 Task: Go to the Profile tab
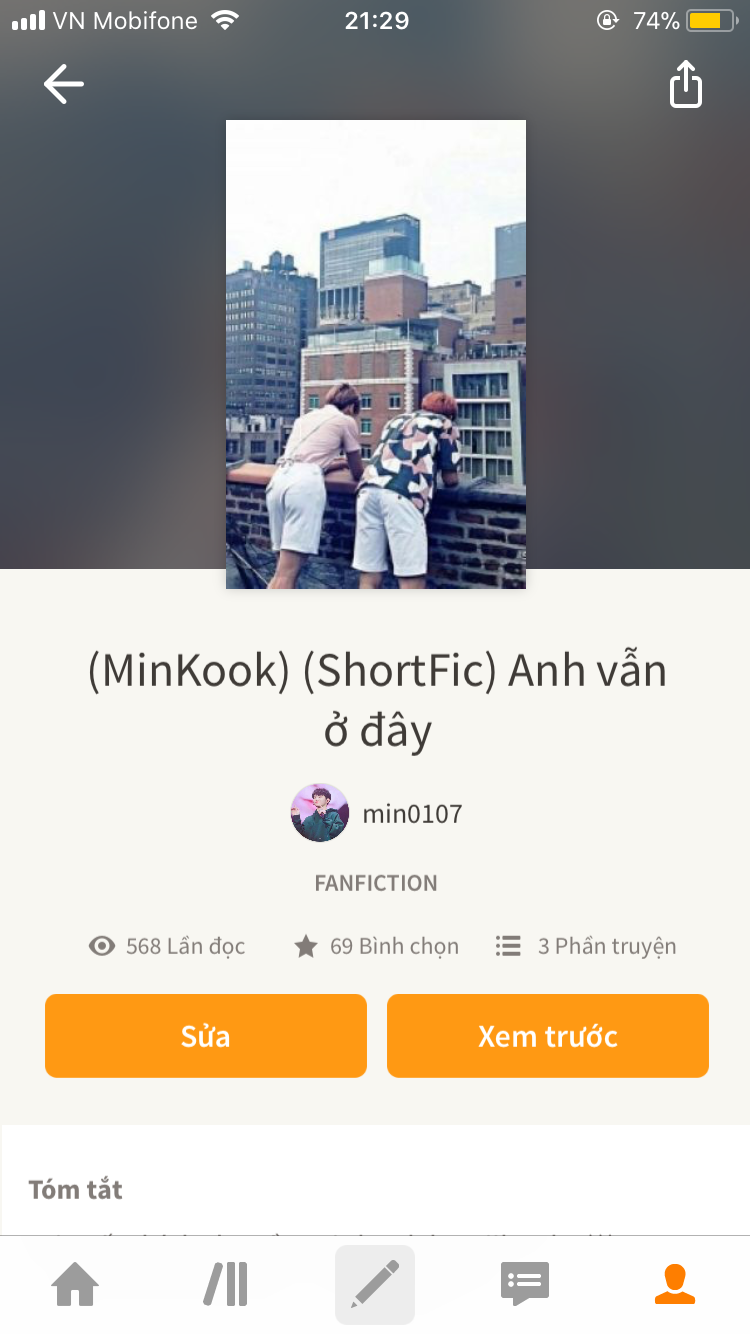point(675,1284)
